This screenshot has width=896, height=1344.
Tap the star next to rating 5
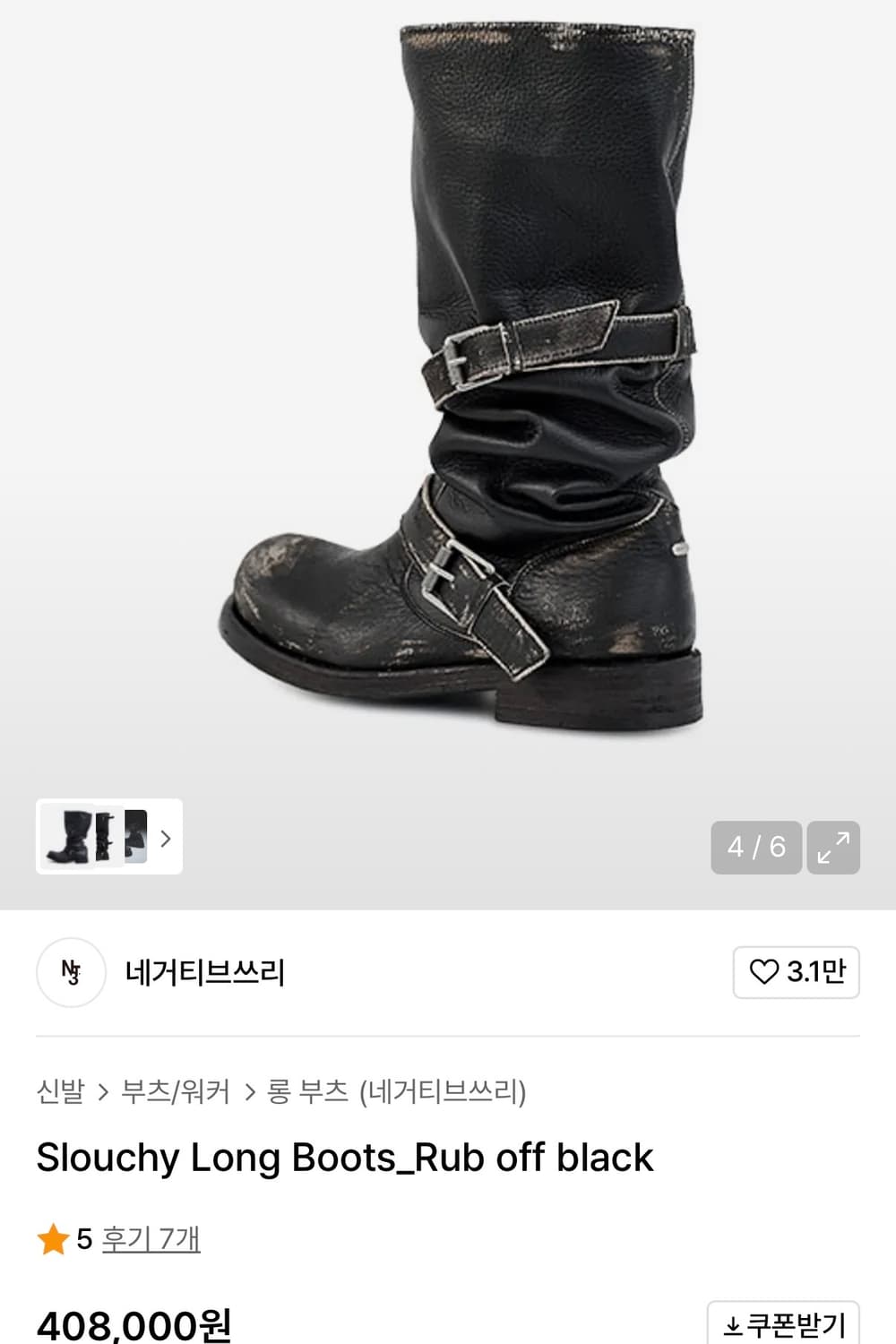(50, 1241)
